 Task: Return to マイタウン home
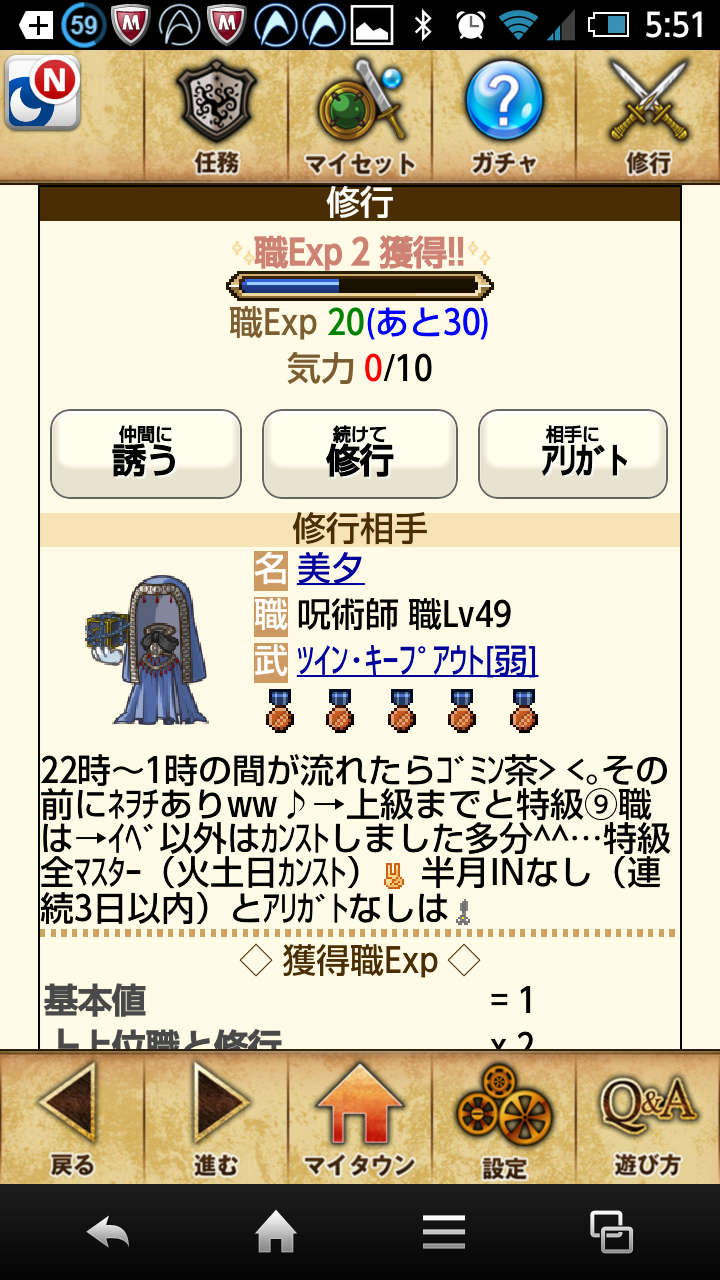(360, 1118)
